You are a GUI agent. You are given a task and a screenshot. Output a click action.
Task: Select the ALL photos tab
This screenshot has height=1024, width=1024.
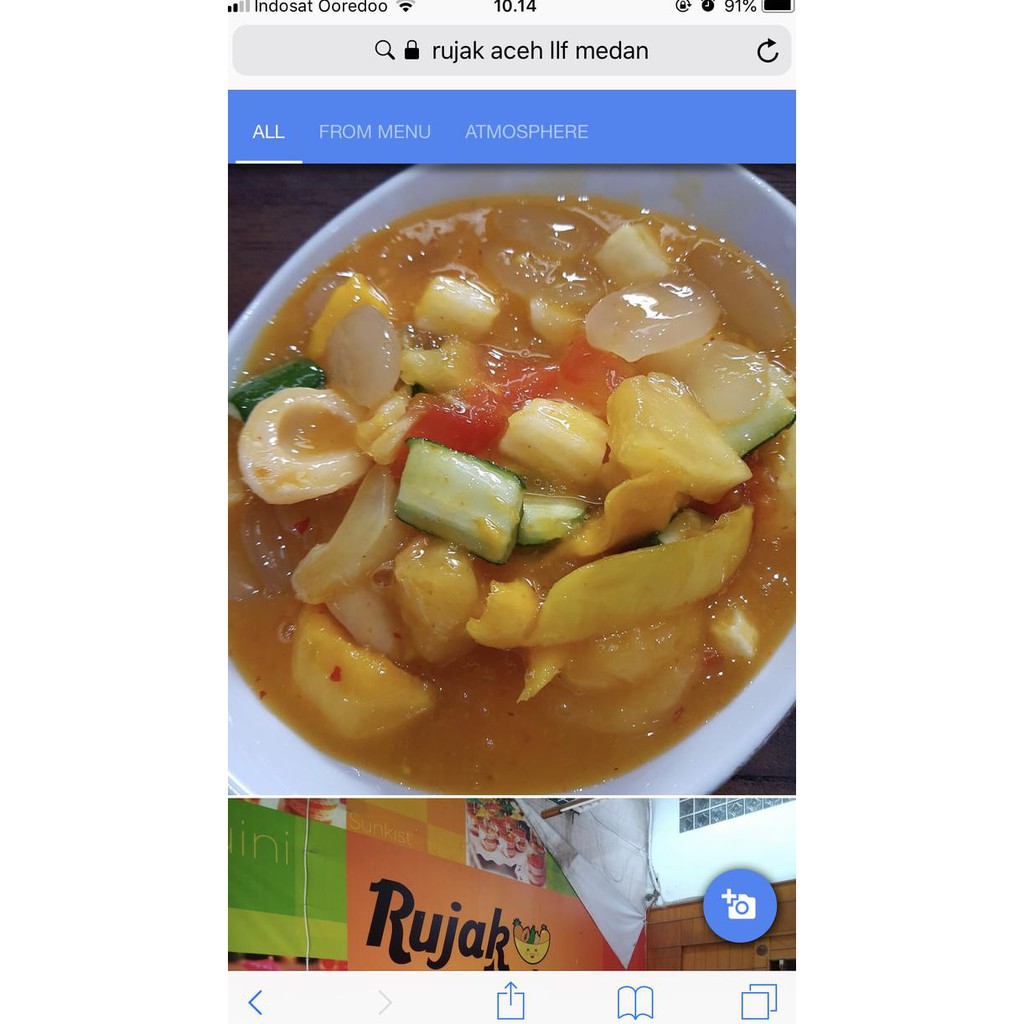point(268,132)
